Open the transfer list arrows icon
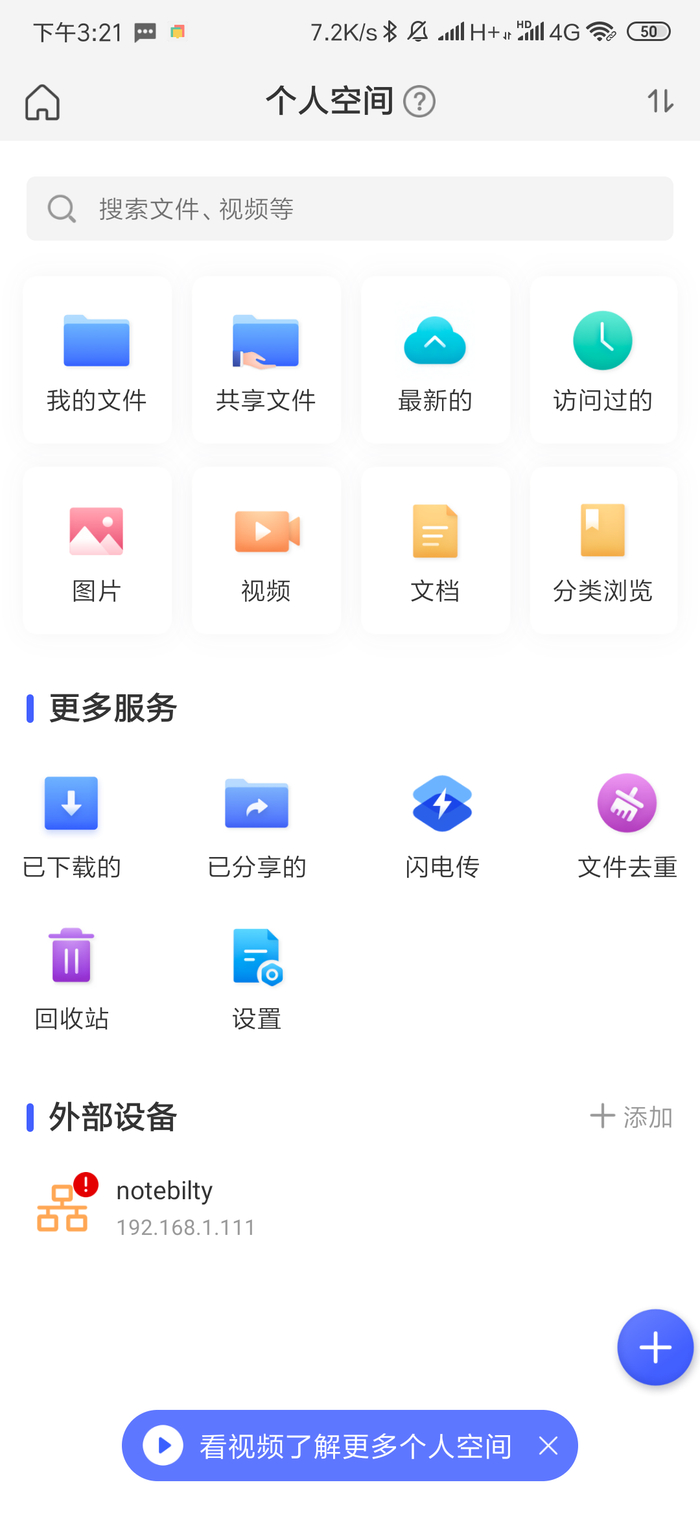This screenshot has height=1517, width=700. pyautogui.click(x=660, y=101)
